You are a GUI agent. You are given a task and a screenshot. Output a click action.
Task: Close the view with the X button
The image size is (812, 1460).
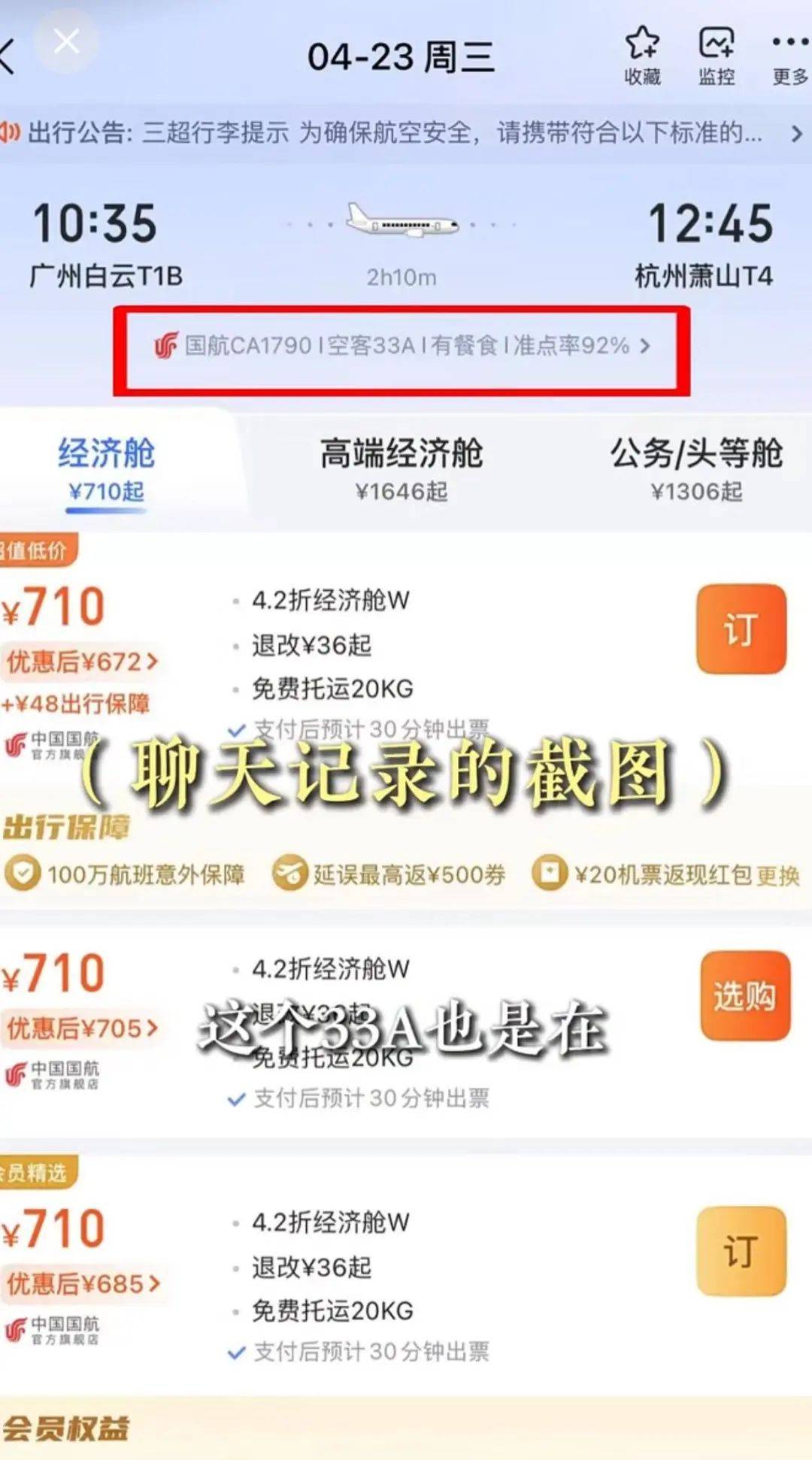66,42
